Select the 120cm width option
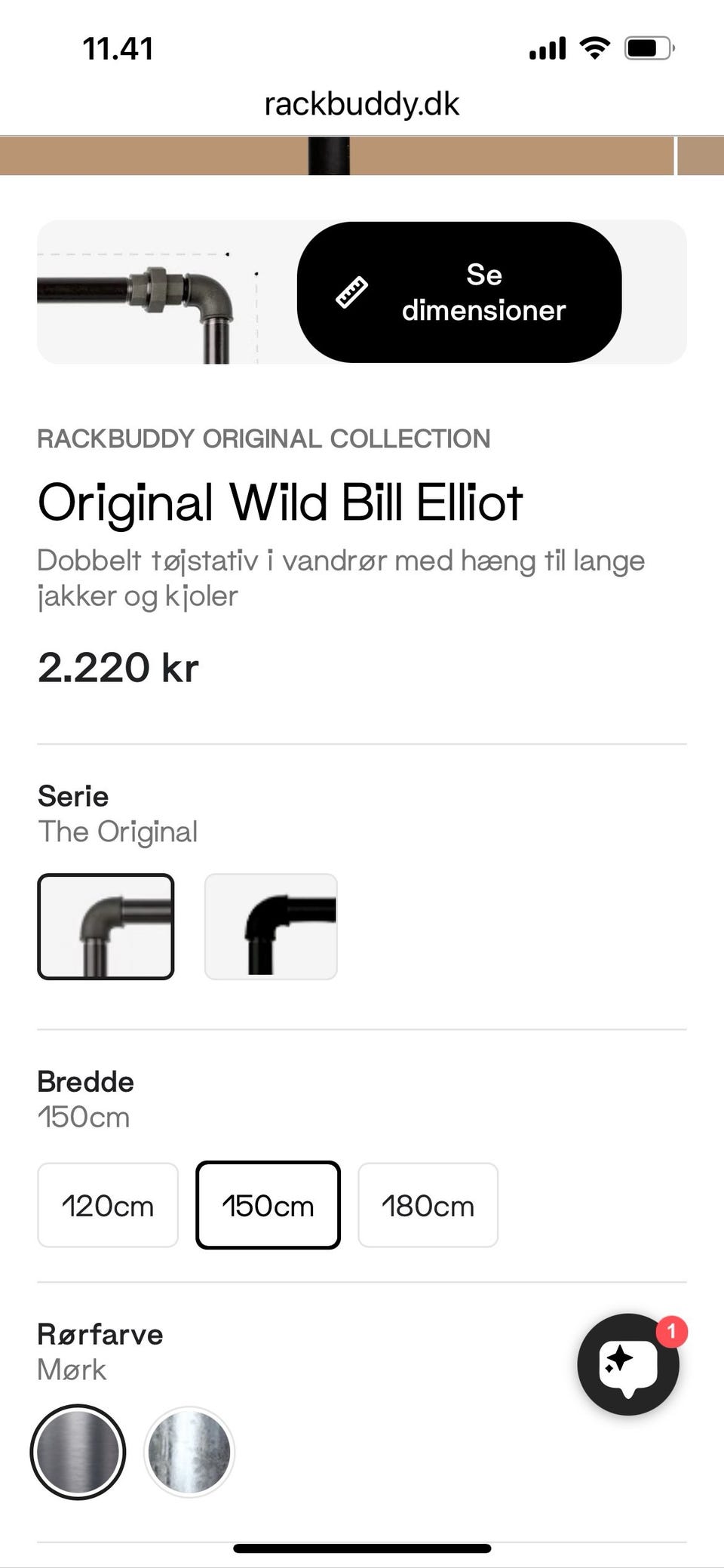The image size is (724, 1568). pyautogui.click(x=107, y=1205)
